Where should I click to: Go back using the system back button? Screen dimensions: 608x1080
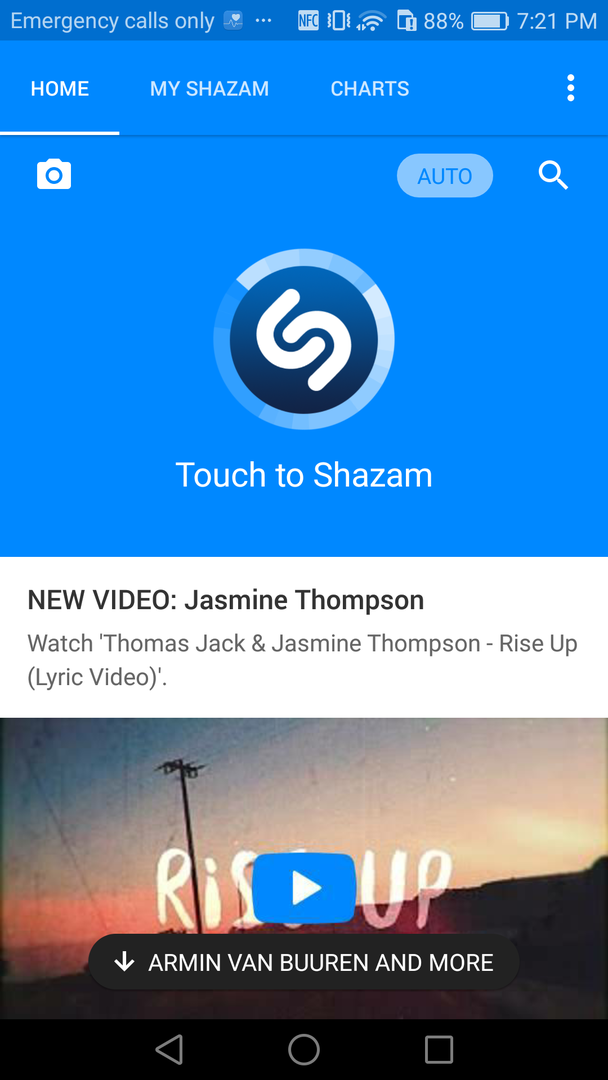coord(169,1049)
